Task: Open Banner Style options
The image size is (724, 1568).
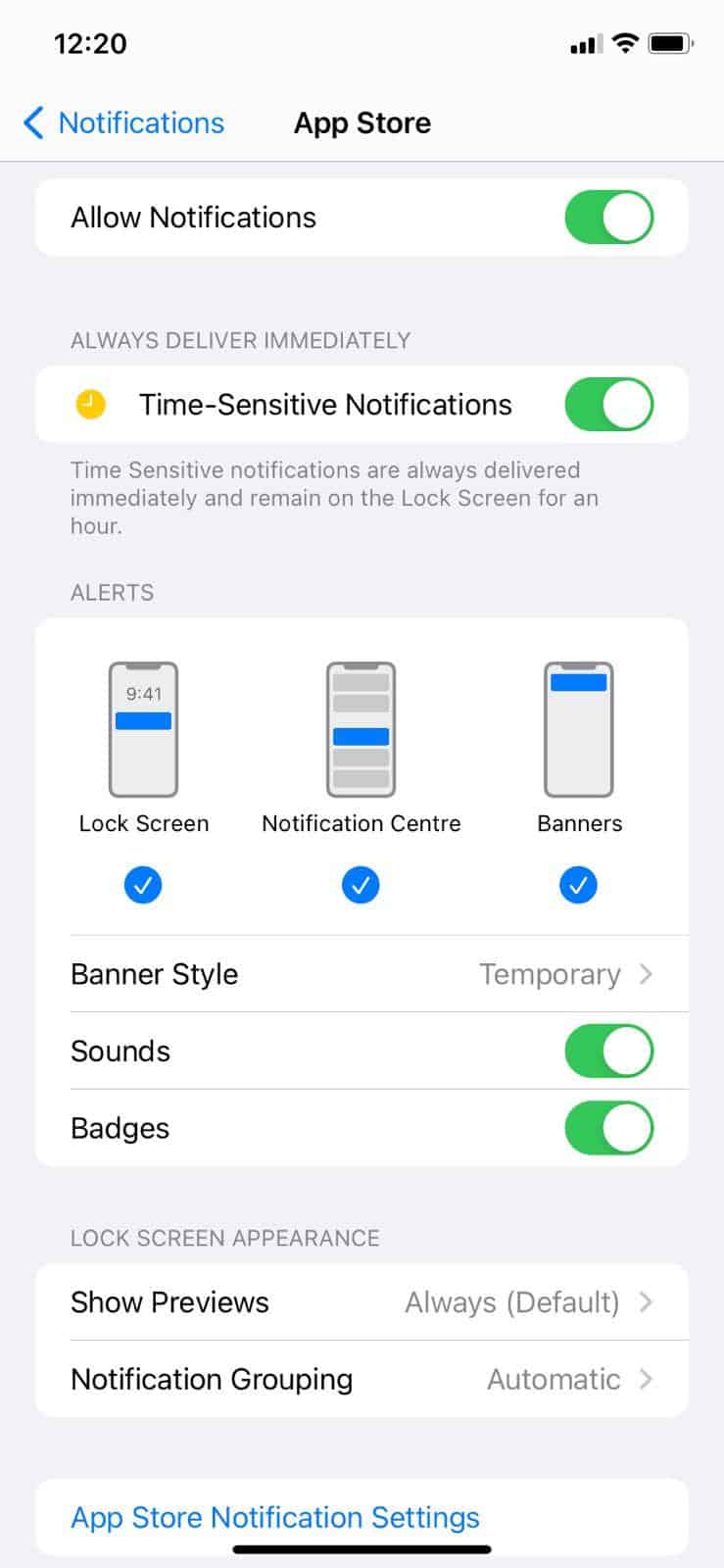Action: point(362,974)
